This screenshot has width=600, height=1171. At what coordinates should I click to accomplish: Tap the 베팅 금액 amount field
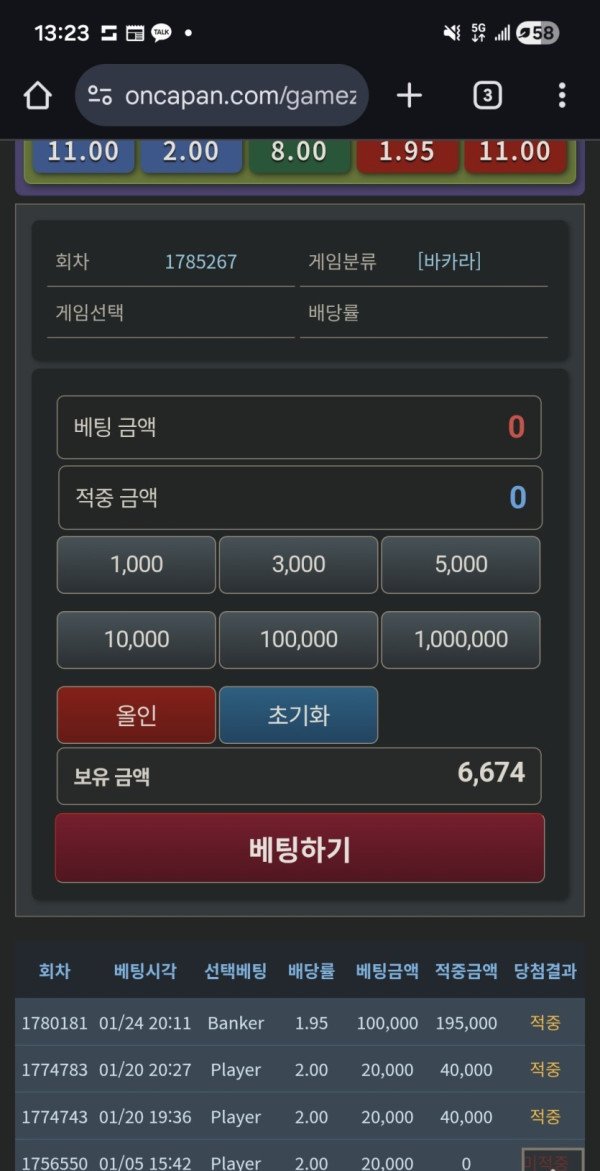tap(299, 427)
